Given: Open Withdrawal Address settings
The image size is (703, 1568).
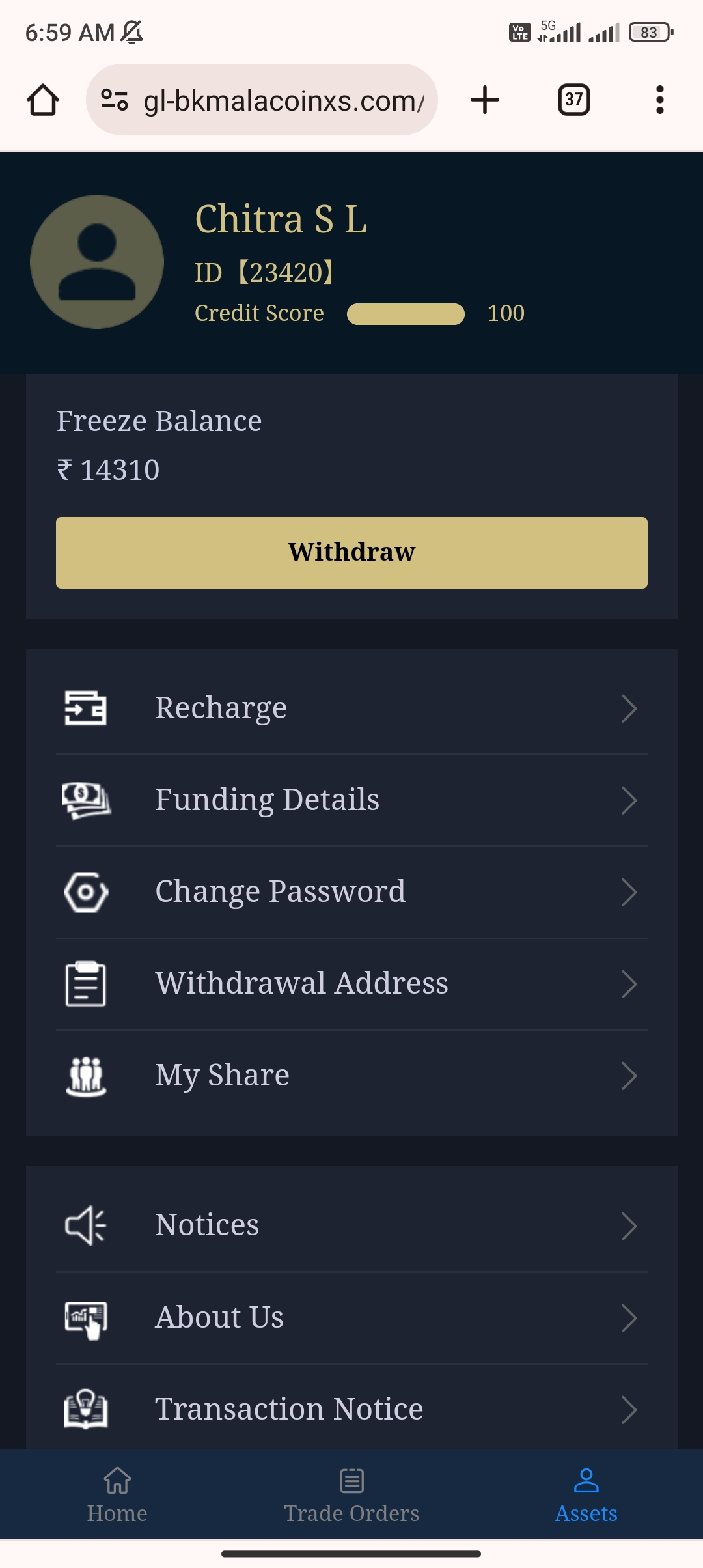Looking at the screenshot, I should (x=351, y=983).
